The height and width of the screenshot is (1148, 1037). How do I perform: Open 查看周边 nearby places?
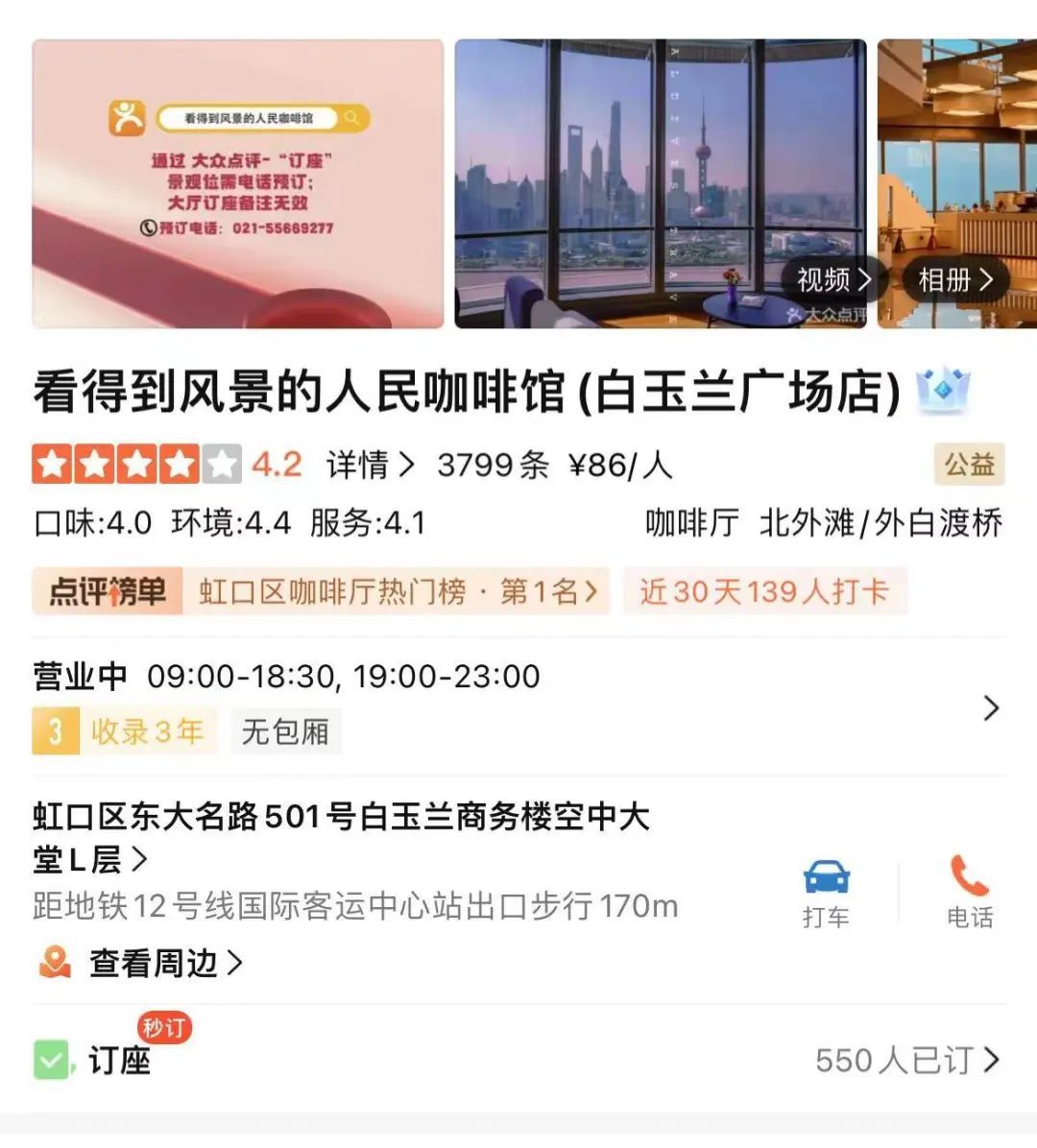point(154,963)
